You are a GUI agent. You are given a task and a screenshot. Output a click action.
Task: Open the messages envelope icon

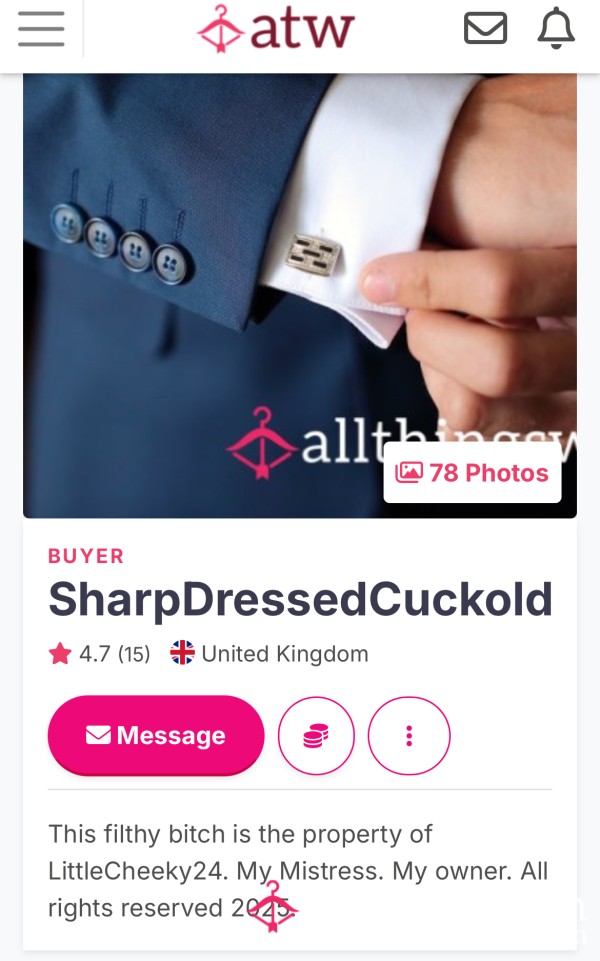(485, 29)
